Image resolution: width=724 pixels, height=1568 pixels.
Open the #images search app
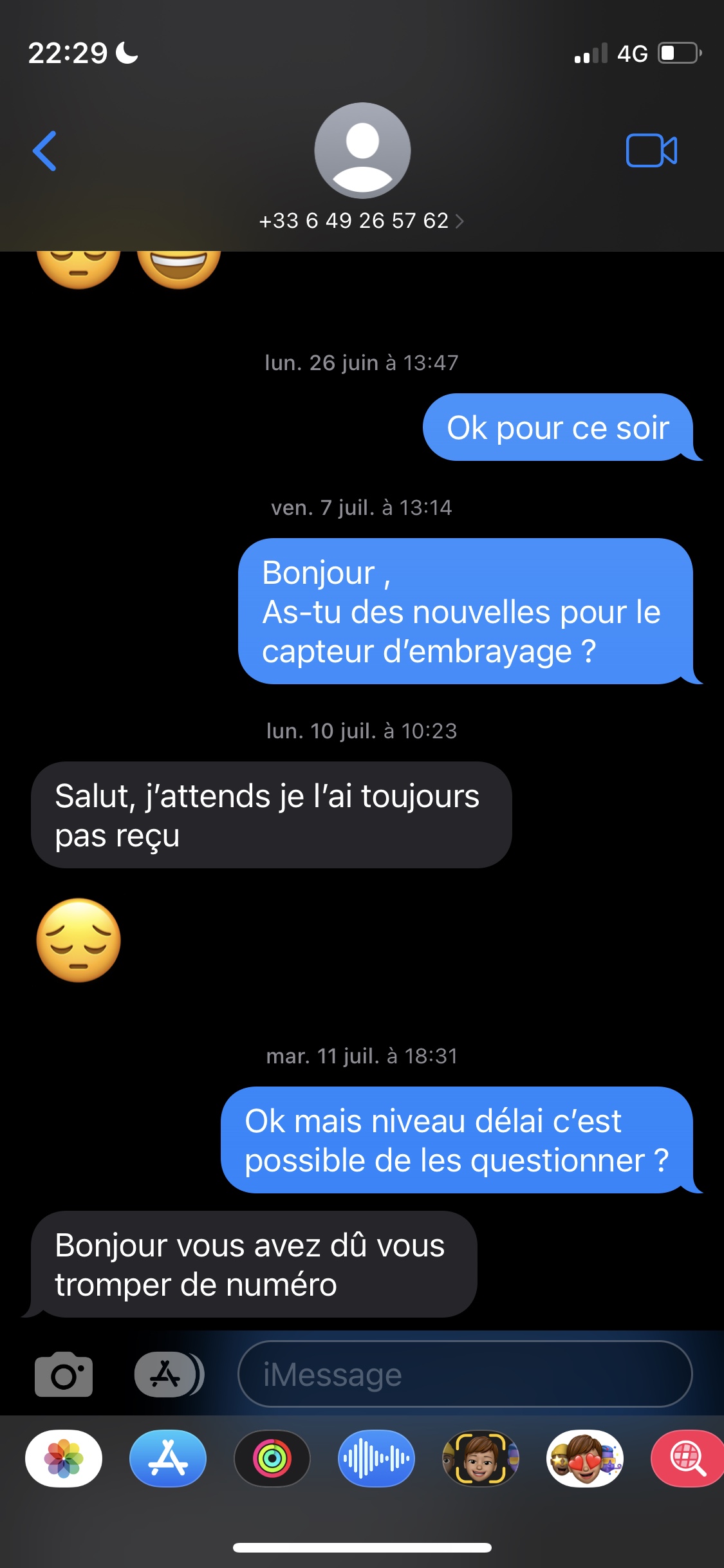687,1458
